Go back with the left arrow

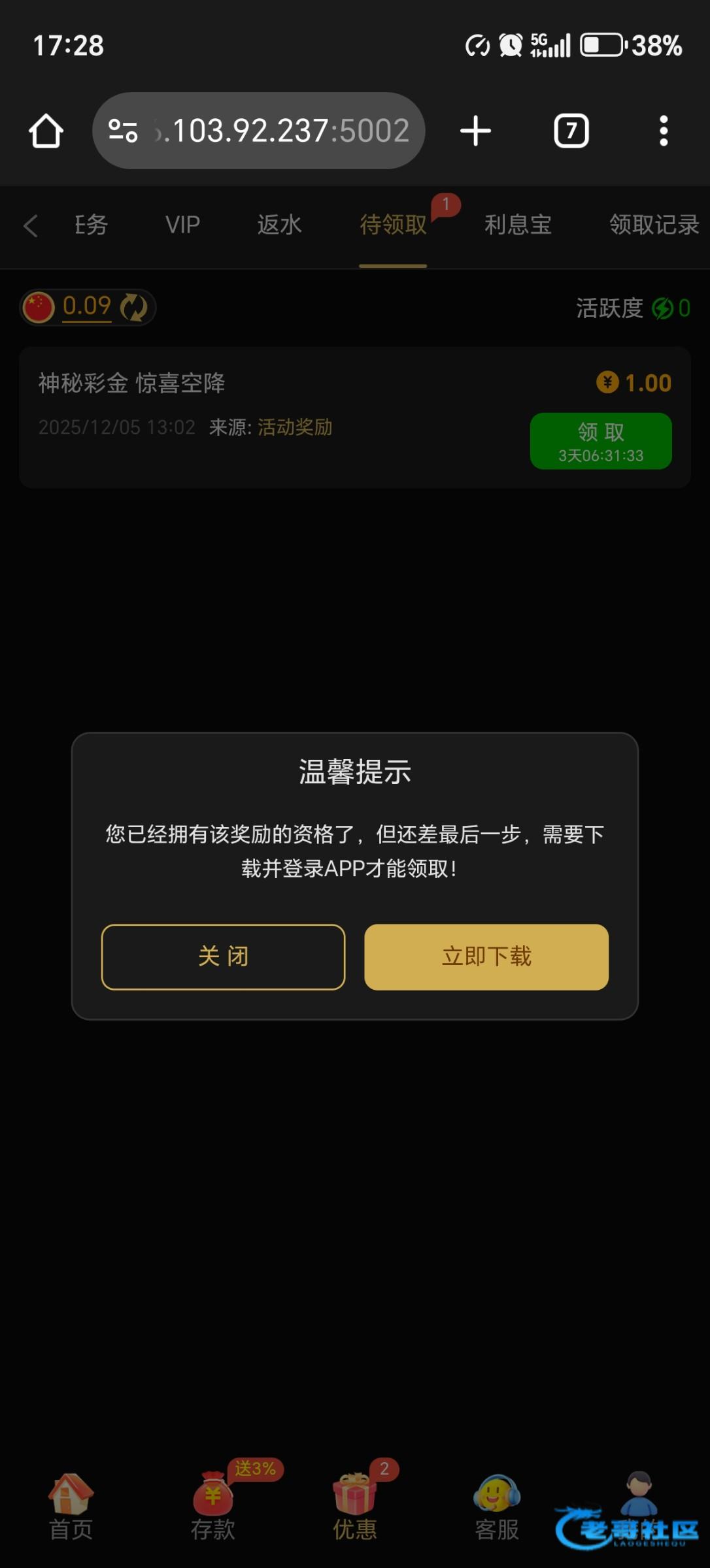[30, 225]
